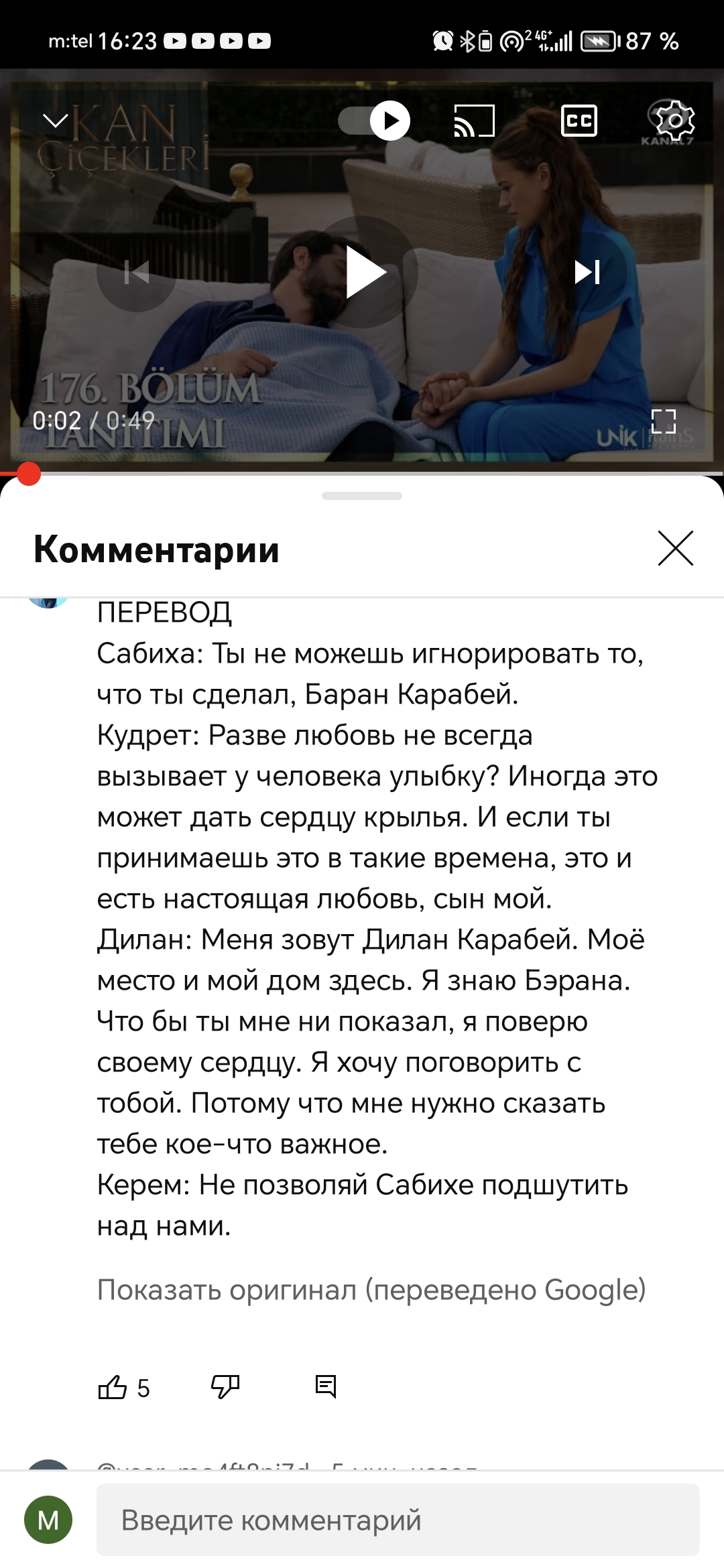Show original comment text translated by Google
The height and width of the screenshot is (1568, 724).
pos(371,1289)
